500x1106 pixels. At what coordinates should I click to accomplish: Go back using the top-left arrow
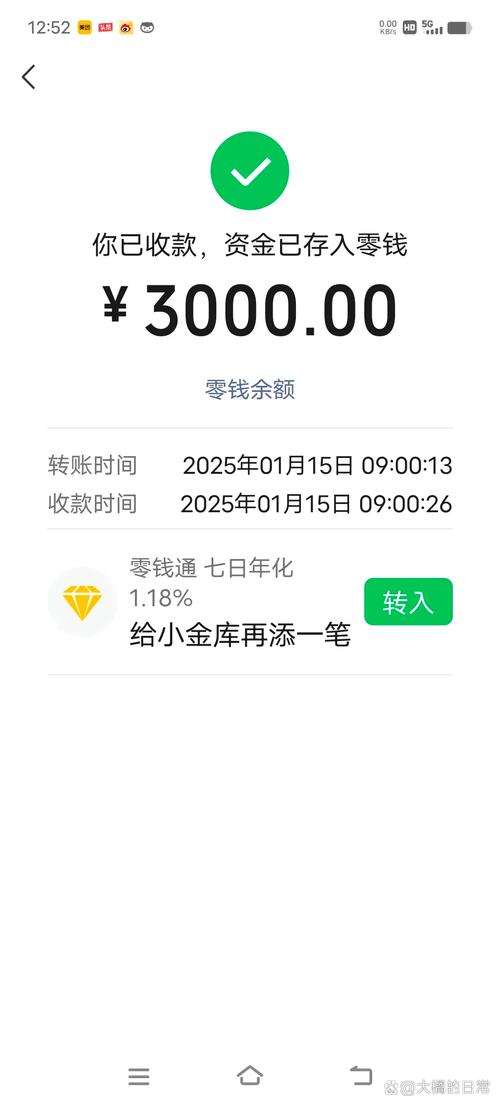click(28, 77)
